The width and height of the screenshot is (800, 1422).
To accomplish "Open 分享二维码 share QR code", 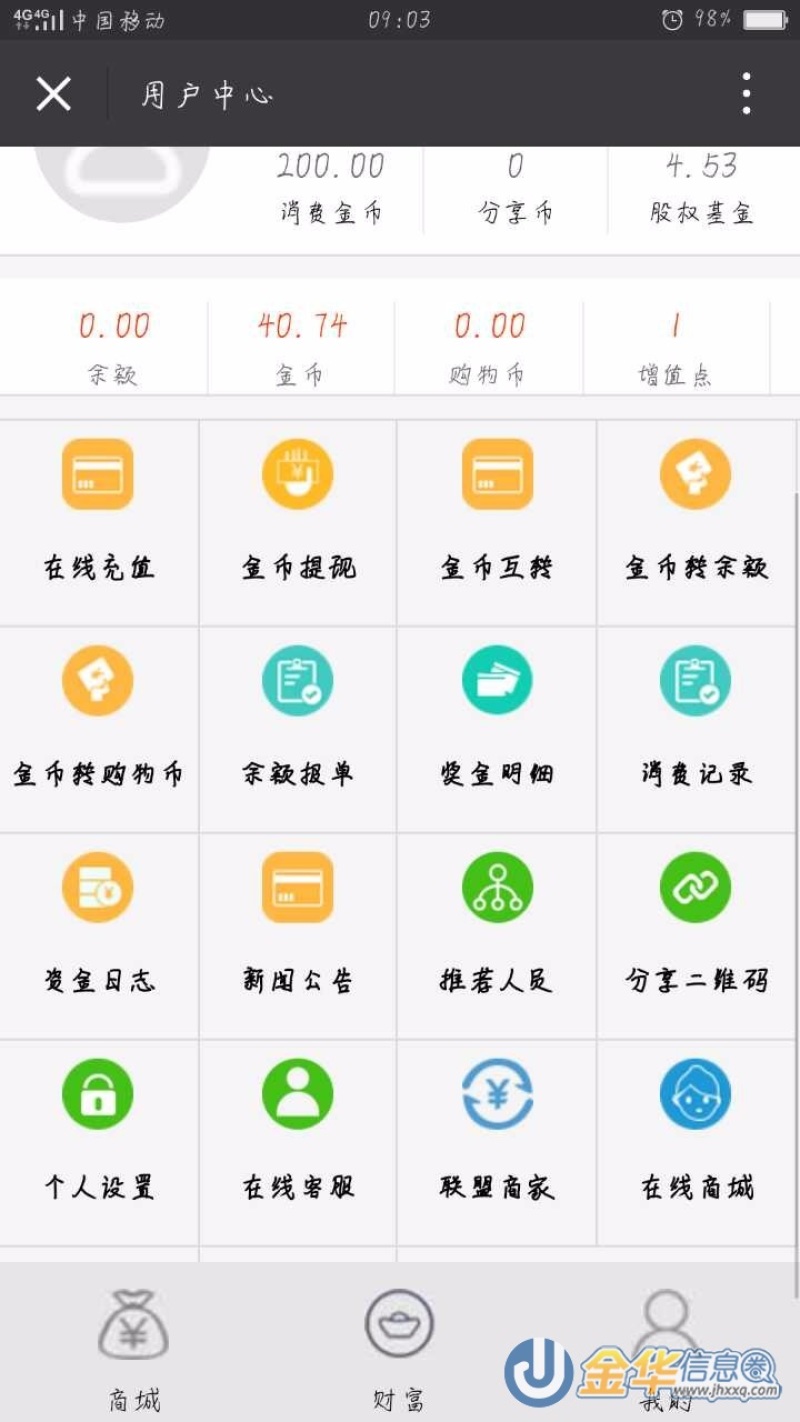I will click(x=696, y=936).
